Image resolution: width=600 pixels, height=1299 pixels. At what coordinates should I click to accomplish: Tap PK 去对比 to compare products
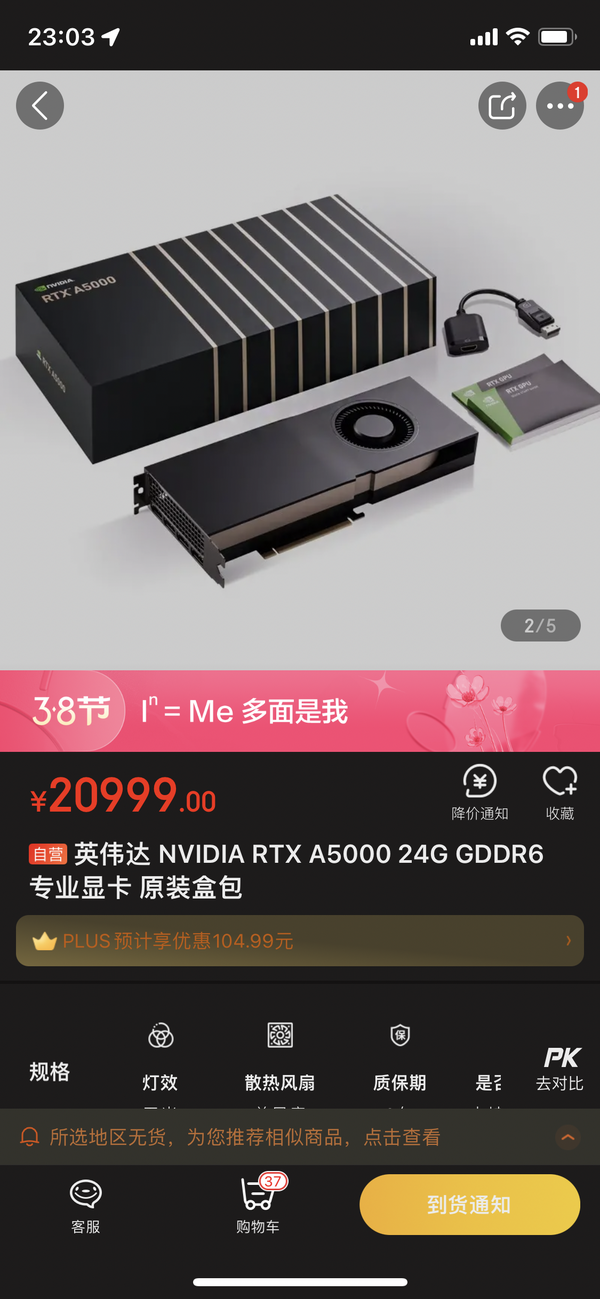click(560, 1069)
